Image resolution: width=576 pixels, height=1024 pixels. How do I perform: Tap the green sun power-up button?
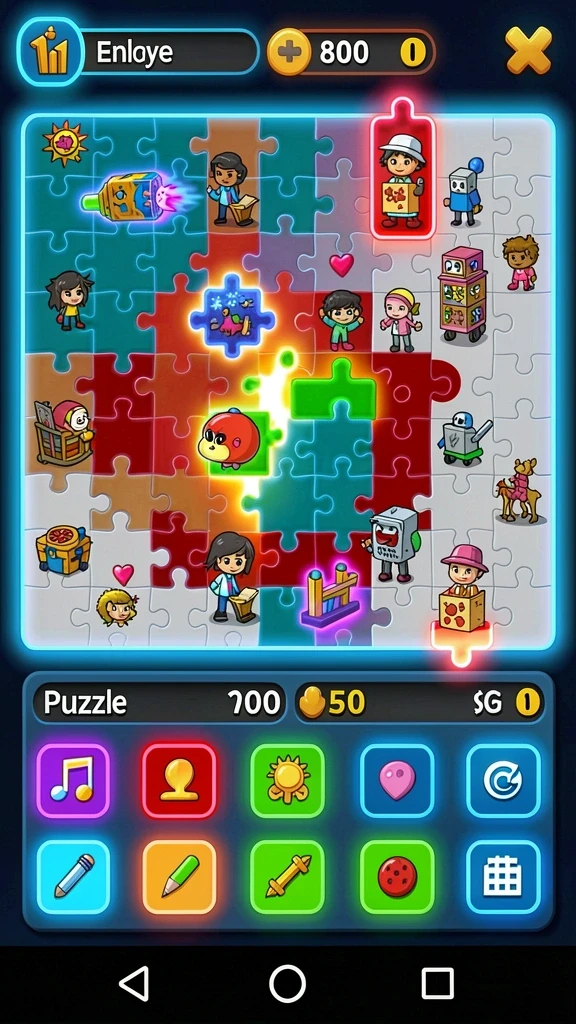[x=287, y=780]
